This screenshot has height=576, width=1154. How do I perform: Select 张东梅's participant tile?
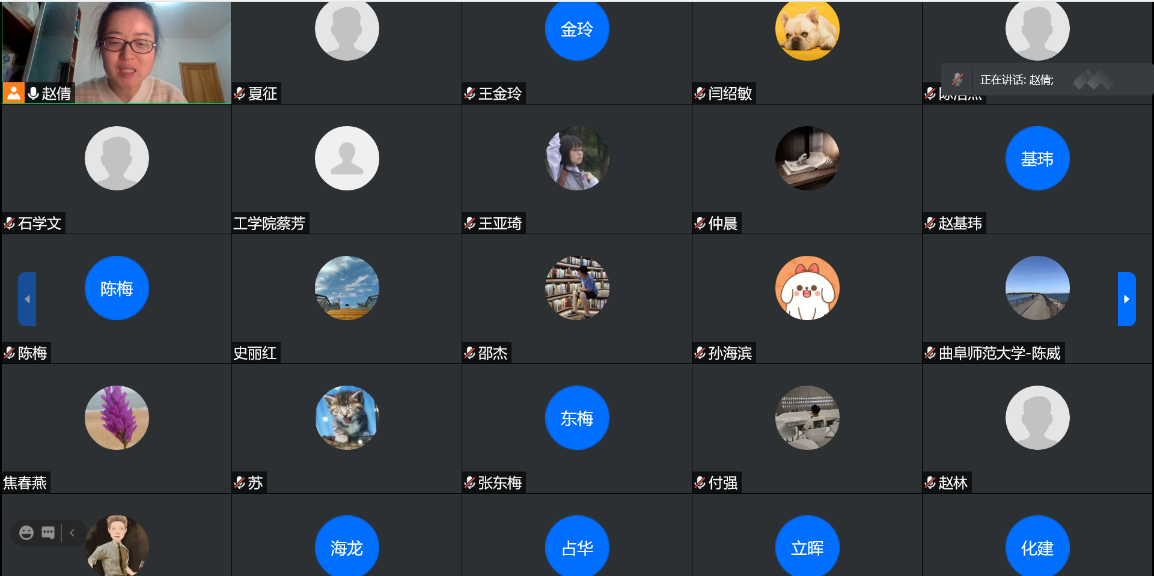pos(576,428)
